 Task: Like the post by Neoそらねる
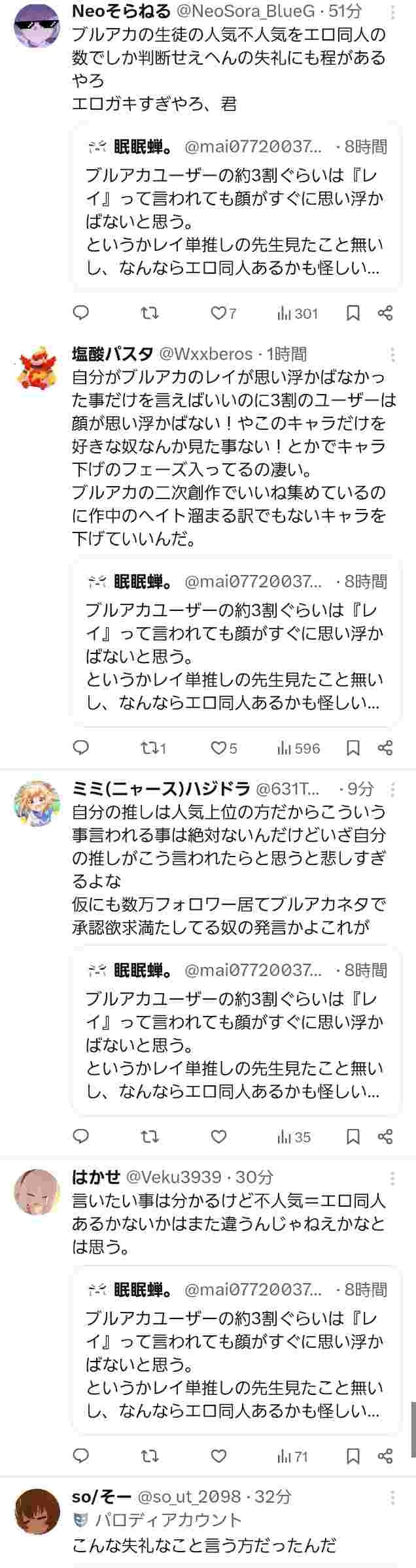[218, 314]
